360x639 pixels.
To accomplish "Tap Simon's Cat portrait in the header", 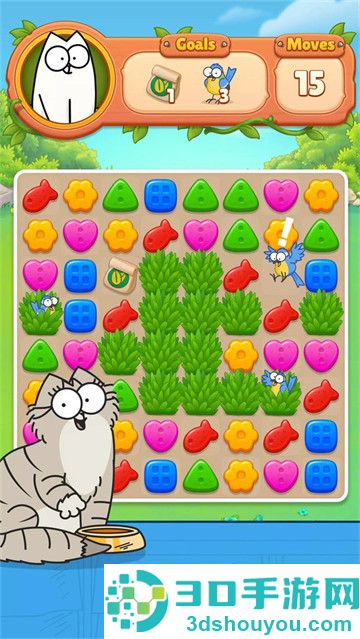I will 64,78.
